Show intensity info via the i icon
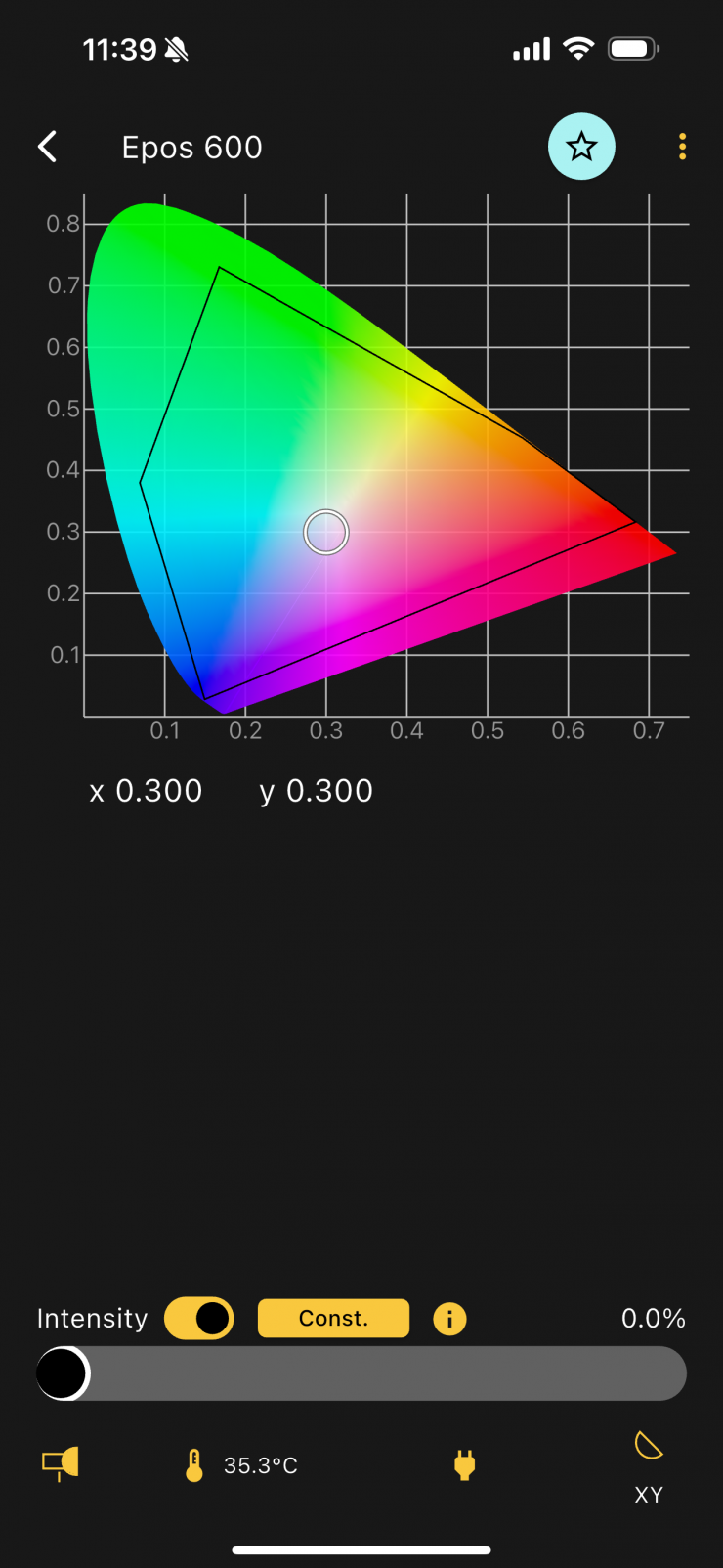723x1568 pixels. point(449,1319)
